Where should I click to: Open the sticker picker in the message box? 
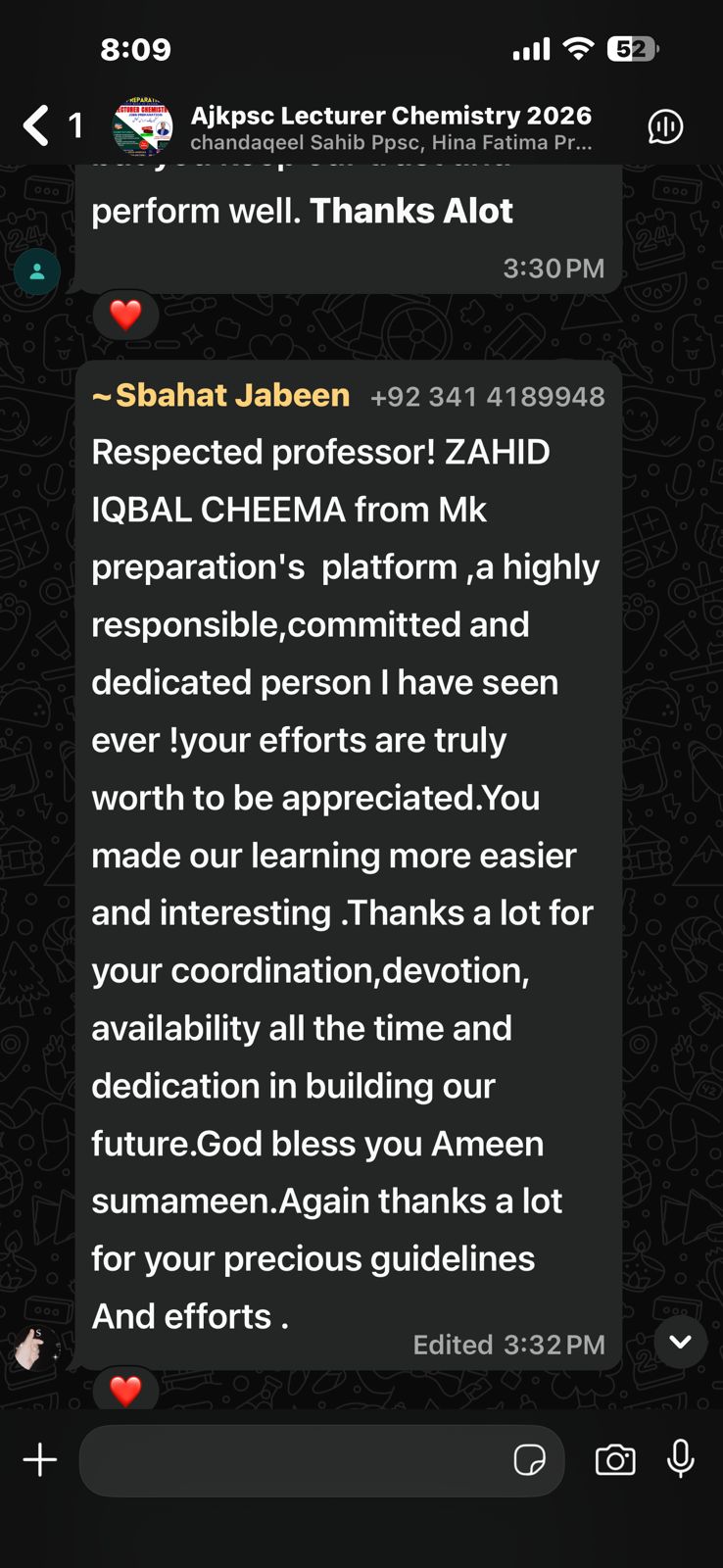click(x=529, y=1460)
